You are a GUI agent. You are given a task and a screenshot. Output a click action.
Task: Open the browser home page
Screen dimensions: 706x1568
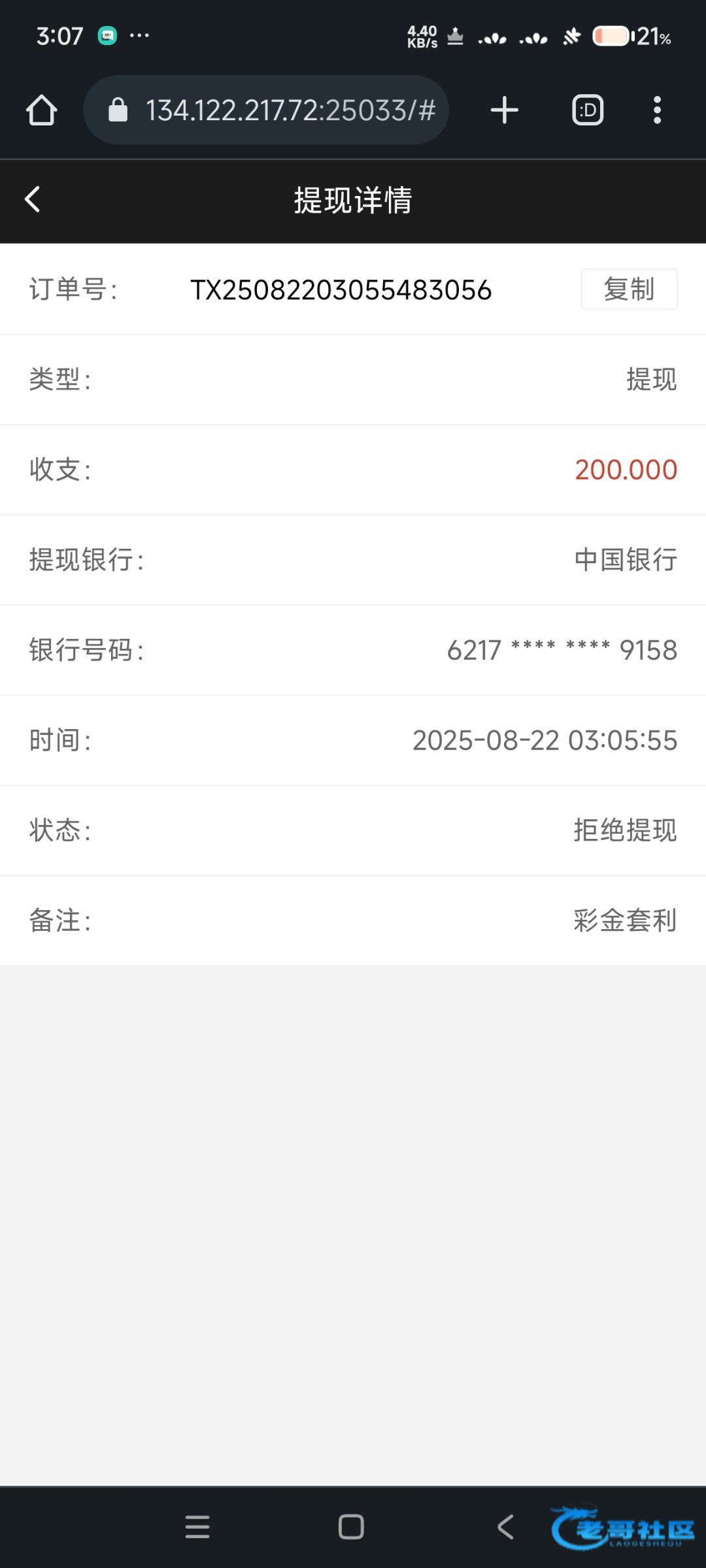42,110
